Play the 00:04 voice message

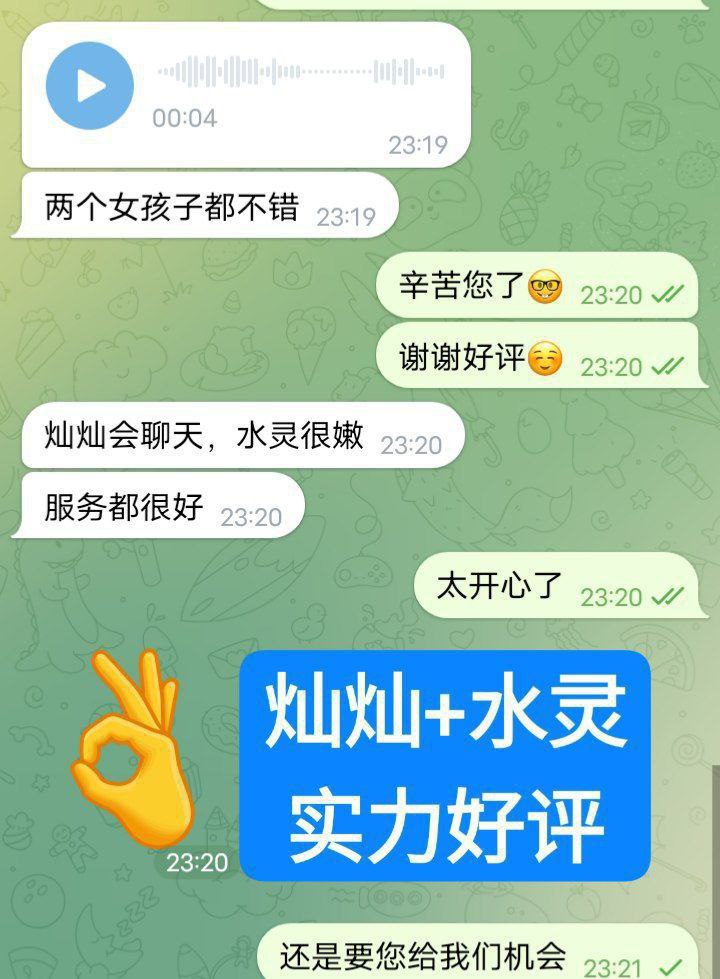(x=90, y=86)
